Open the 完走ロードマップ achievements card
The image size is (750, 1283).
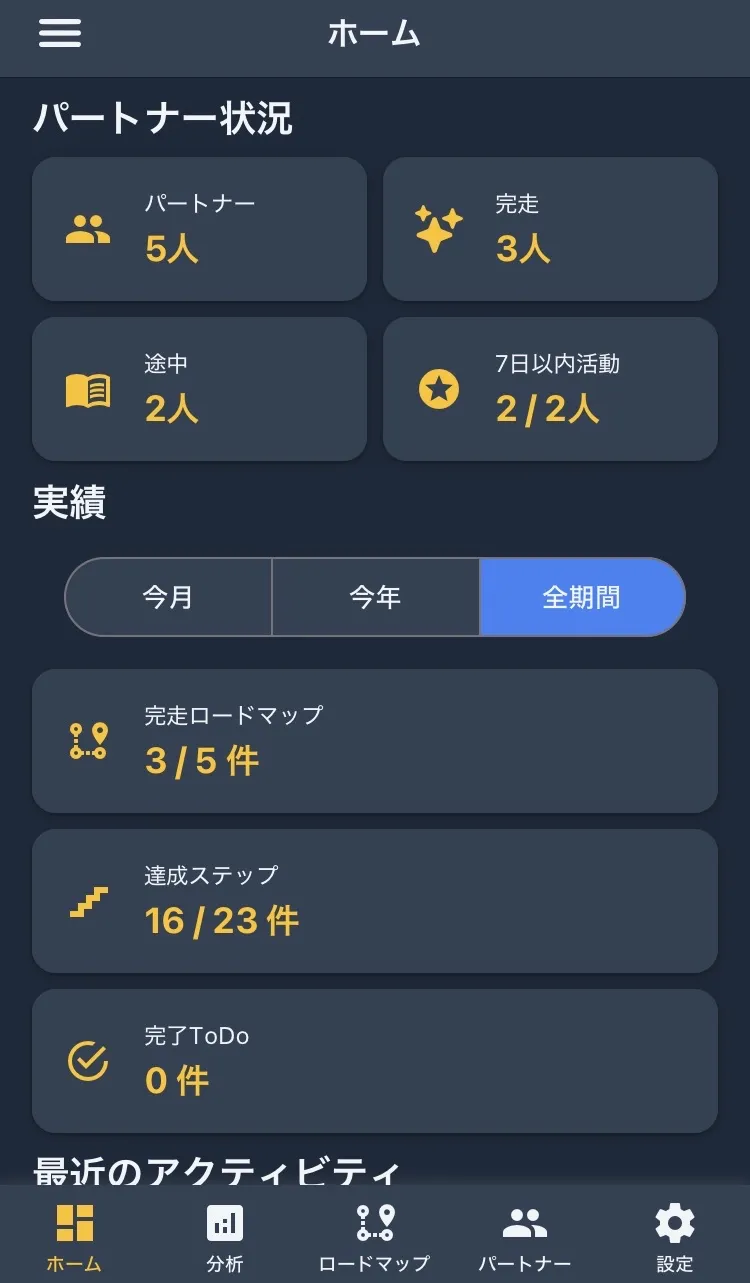375,740
